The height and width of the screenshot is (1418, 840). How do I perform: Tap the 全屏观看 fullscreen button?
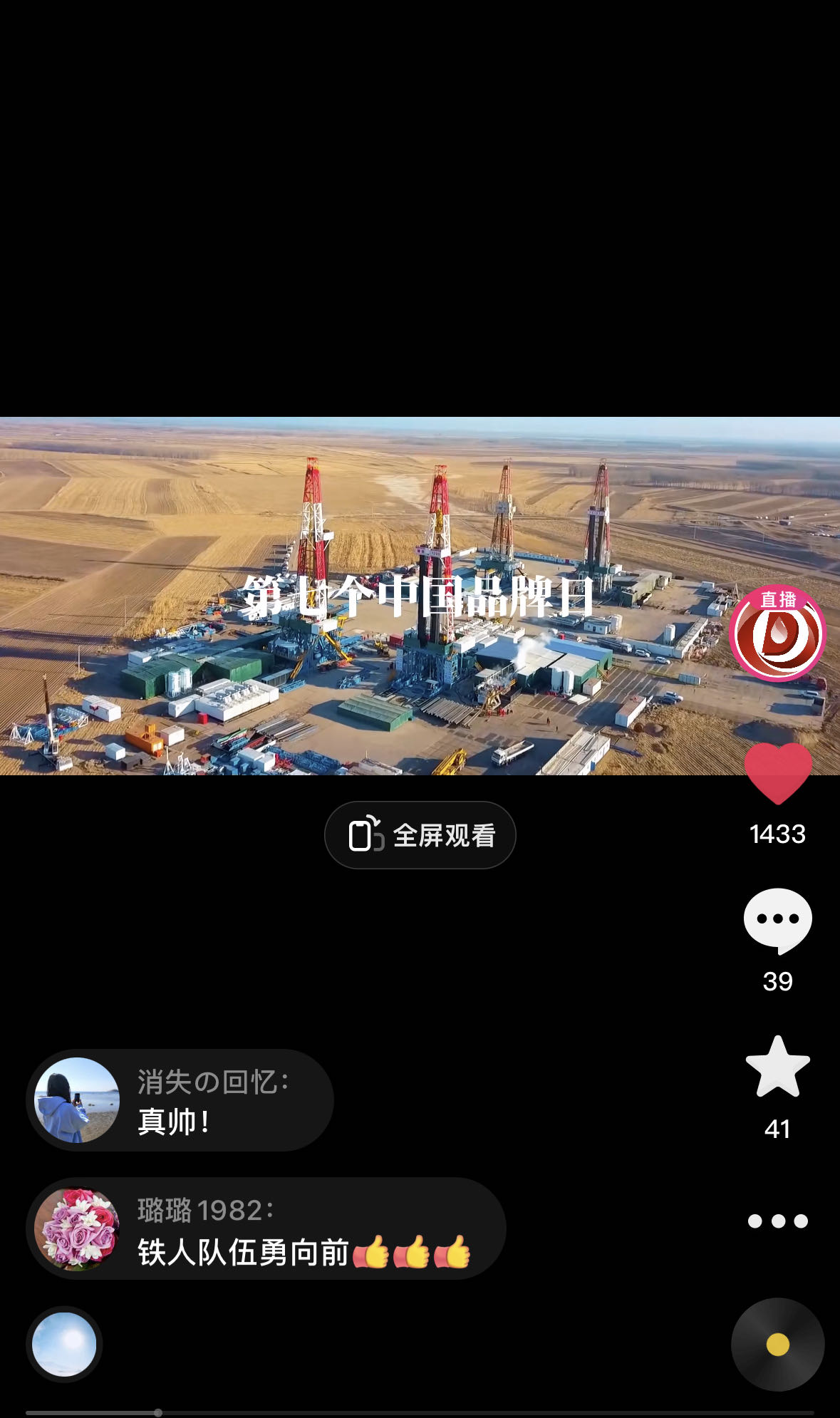pos(420,835)
